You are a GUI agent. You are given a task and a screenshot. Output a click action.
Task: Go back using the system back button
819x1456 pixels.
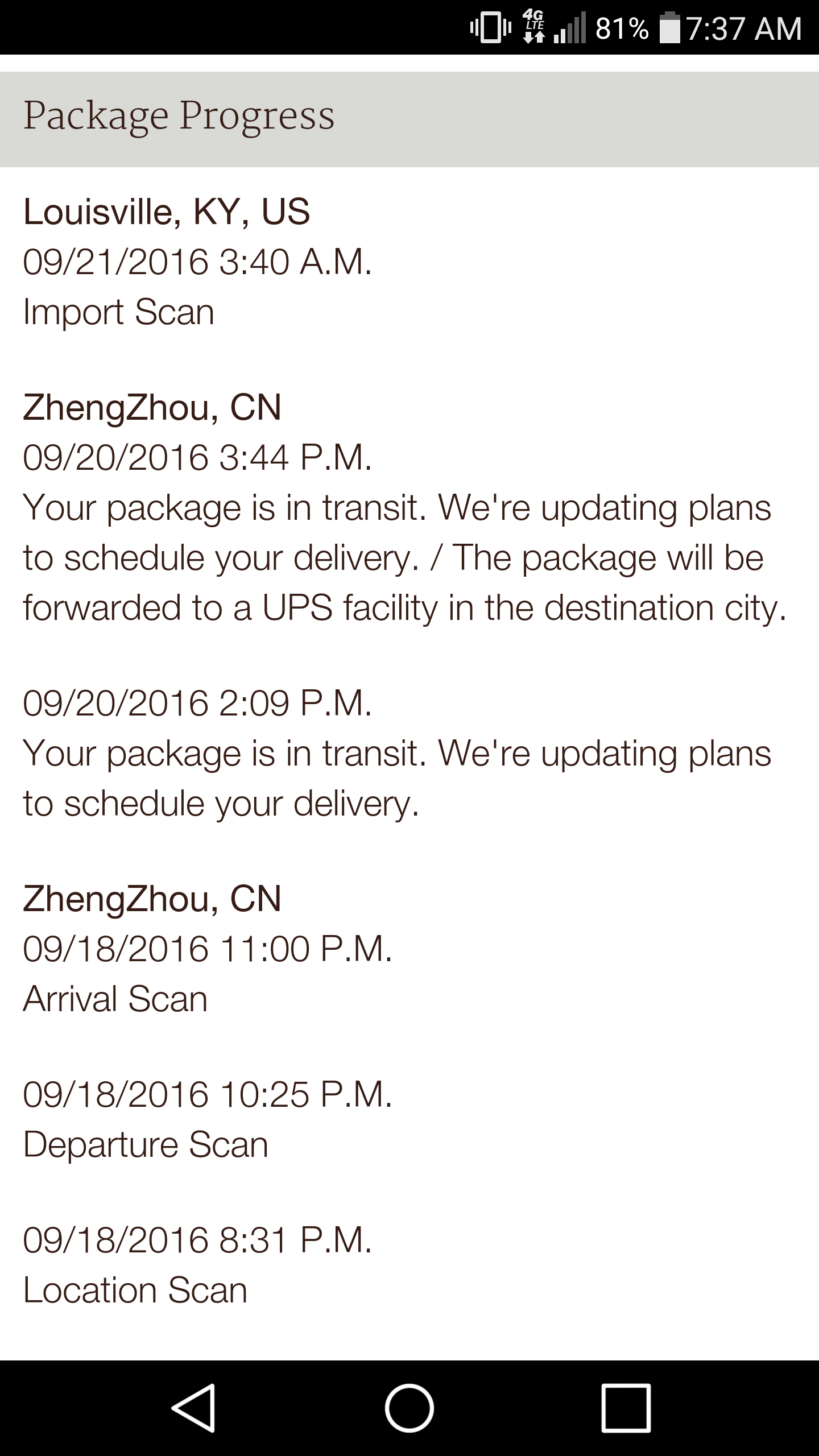point(193,1408)
